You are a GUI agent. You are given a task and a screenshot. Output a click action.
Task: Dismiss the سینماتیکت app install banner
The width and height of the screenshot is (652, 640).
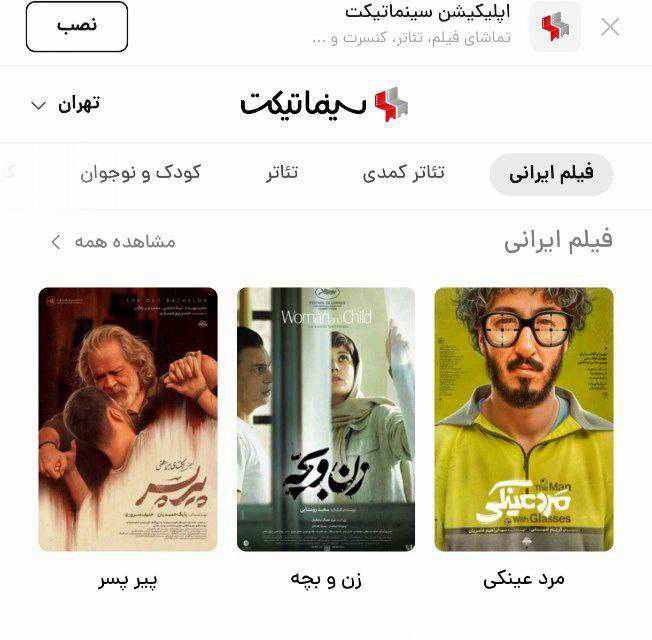pyautogui.click(x=610, y=27)
